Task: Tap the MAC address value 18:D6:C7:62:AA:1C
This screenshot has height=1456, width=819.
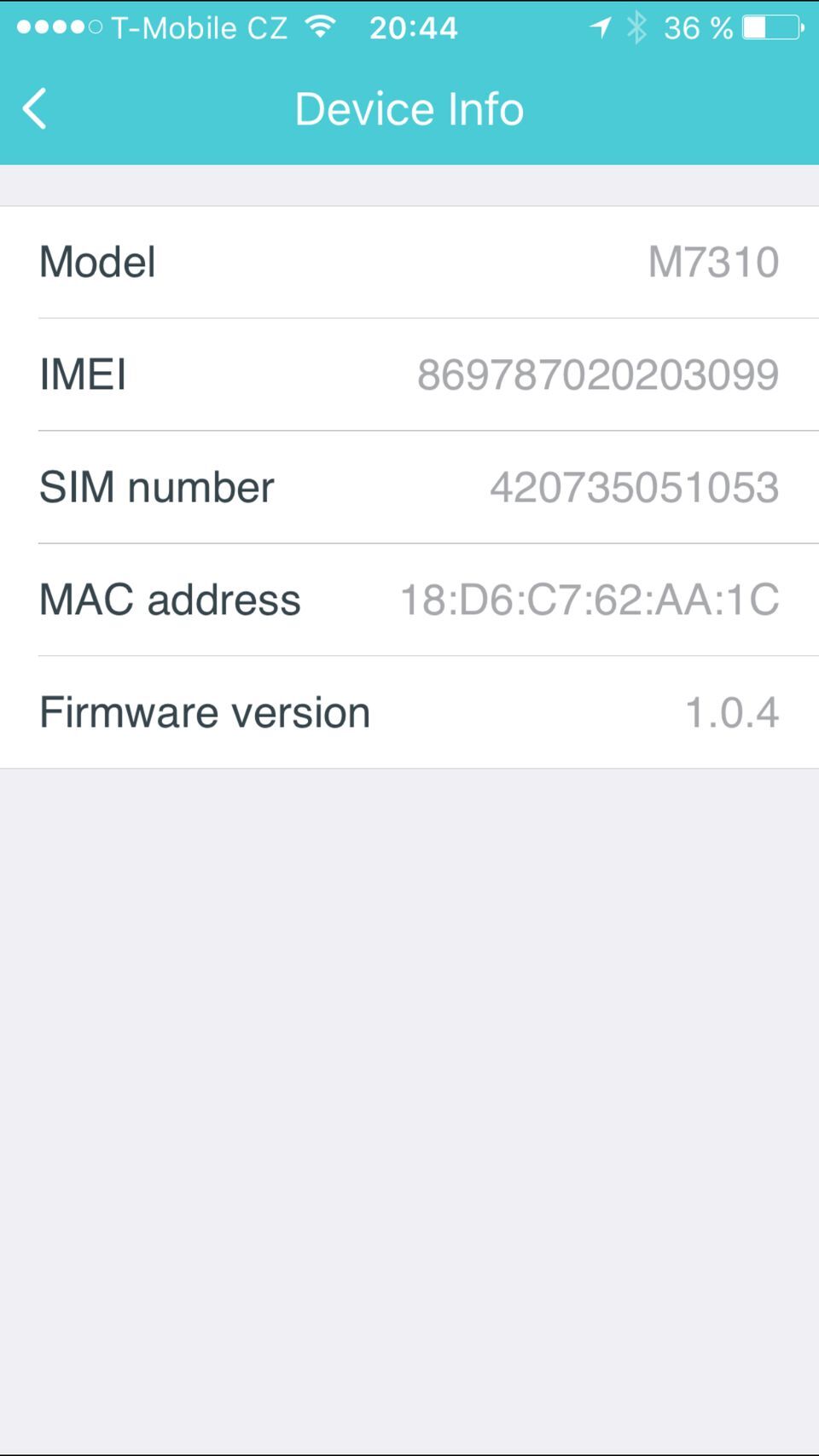Action: click(591, 599)
